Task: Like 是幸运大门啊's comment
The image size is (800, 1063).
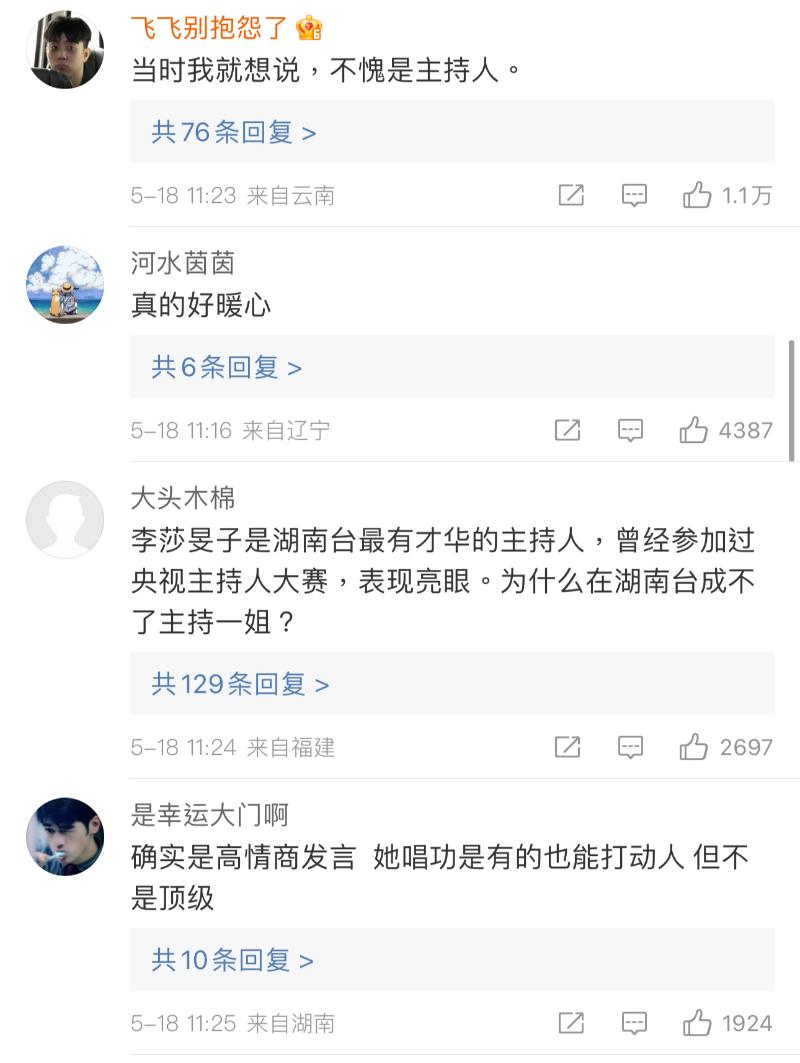Action: point(697,1023)
